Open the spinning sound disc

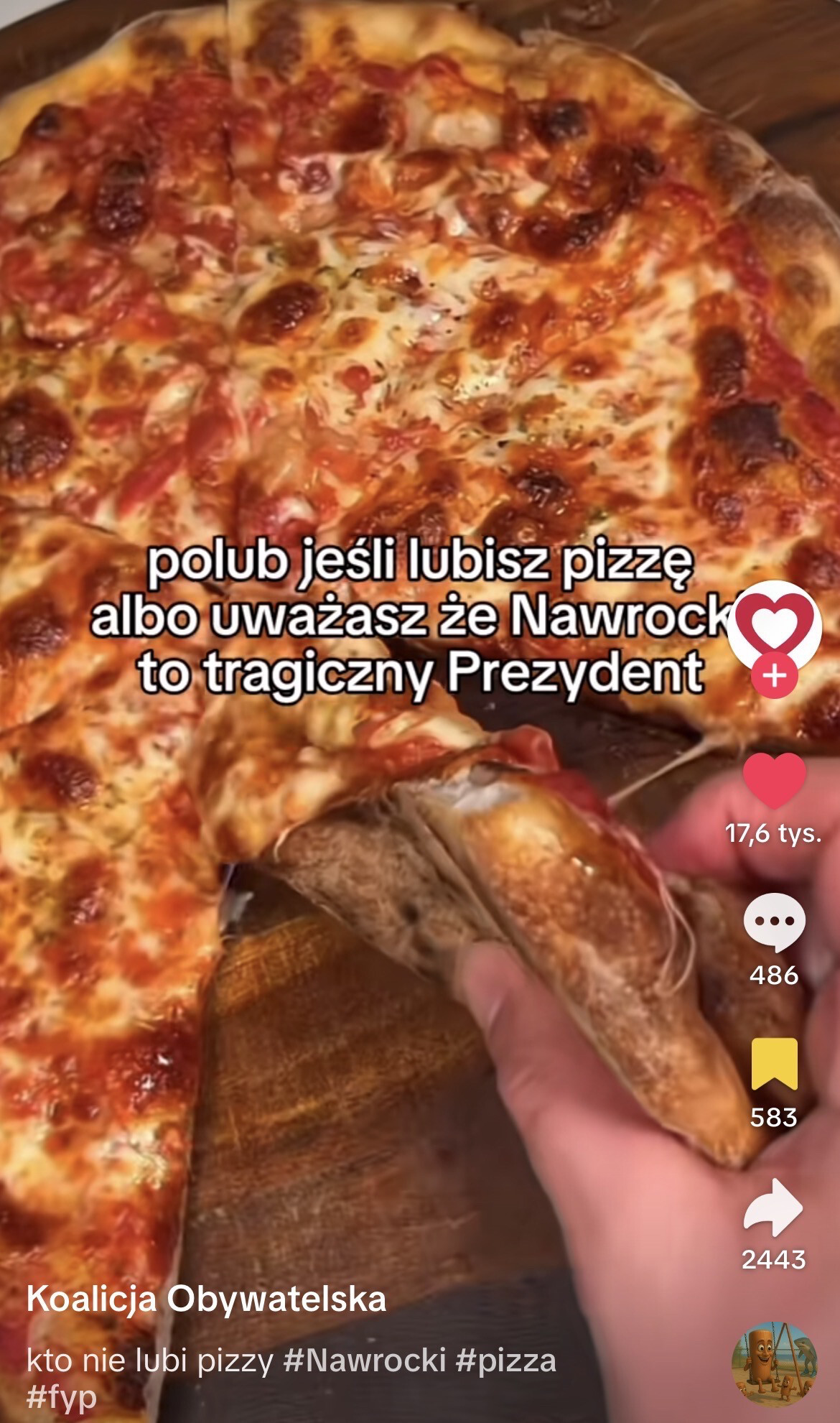click(x=774, y=1363)
